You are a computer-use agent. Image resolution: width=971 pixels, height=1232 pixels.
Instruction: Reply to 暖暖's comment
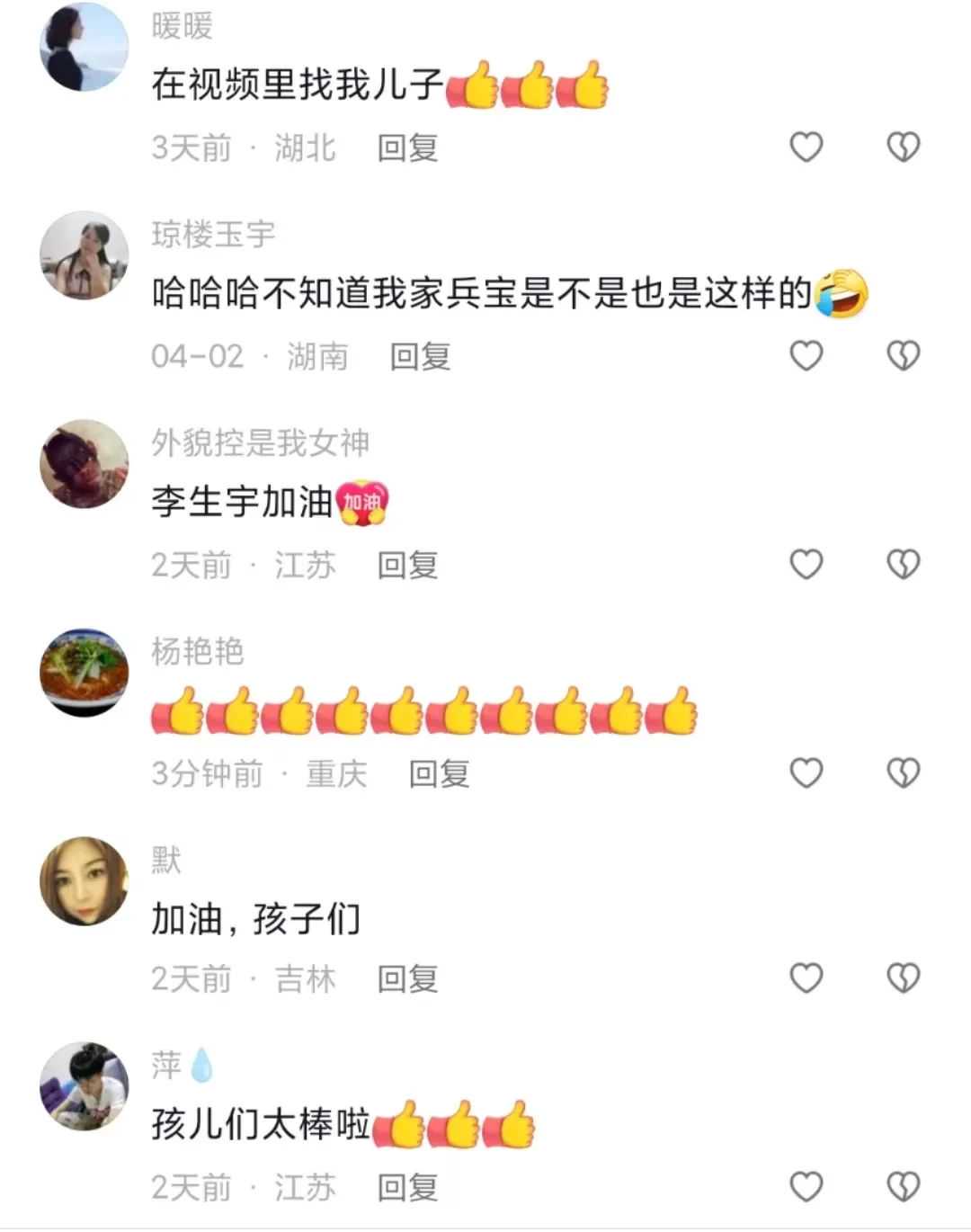click(407, 147)
